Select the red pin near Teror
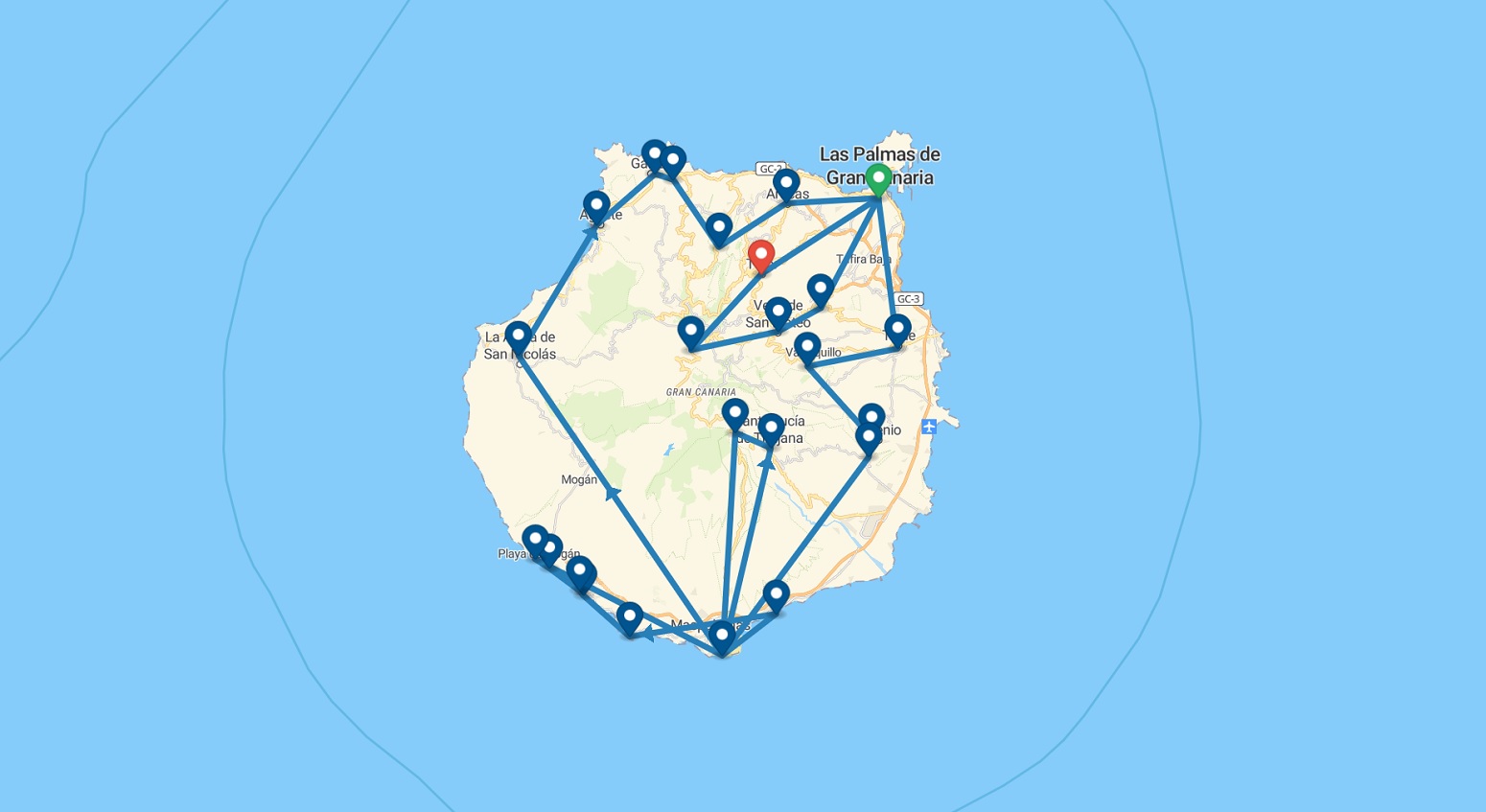This screenshot has height=812, width=1486. [761, 255]
